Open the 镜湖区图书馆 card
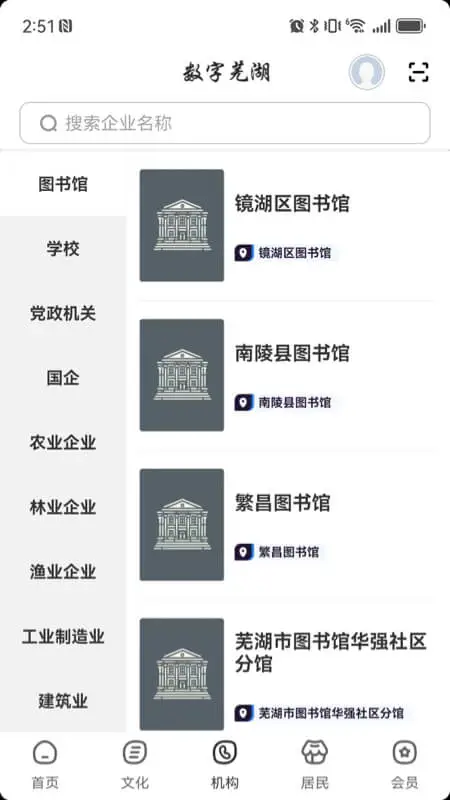The image size is (450, 800). point(286,225)
